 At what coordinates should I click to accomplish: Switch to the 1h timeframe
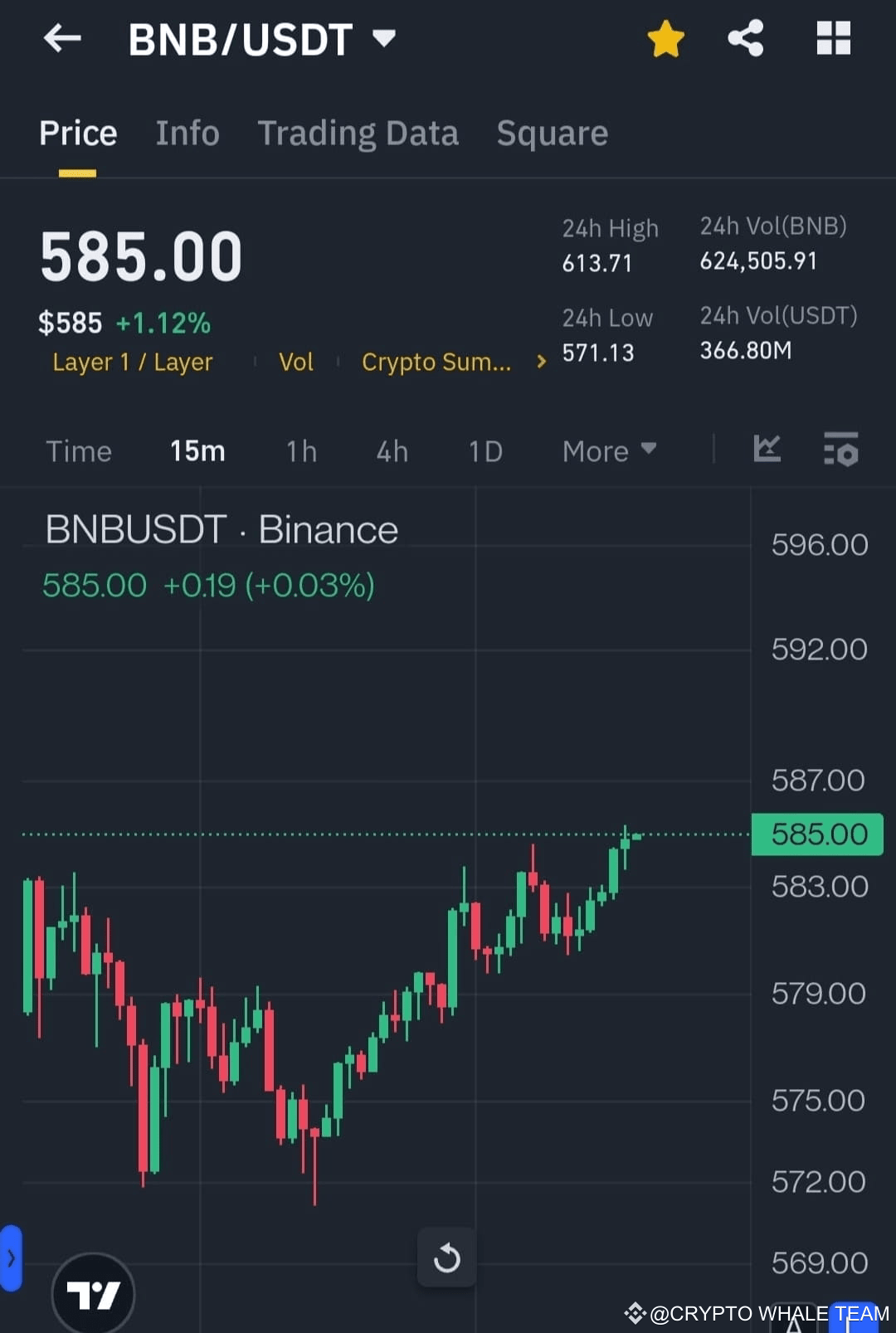pyautogui.click(x=301, y=451)
